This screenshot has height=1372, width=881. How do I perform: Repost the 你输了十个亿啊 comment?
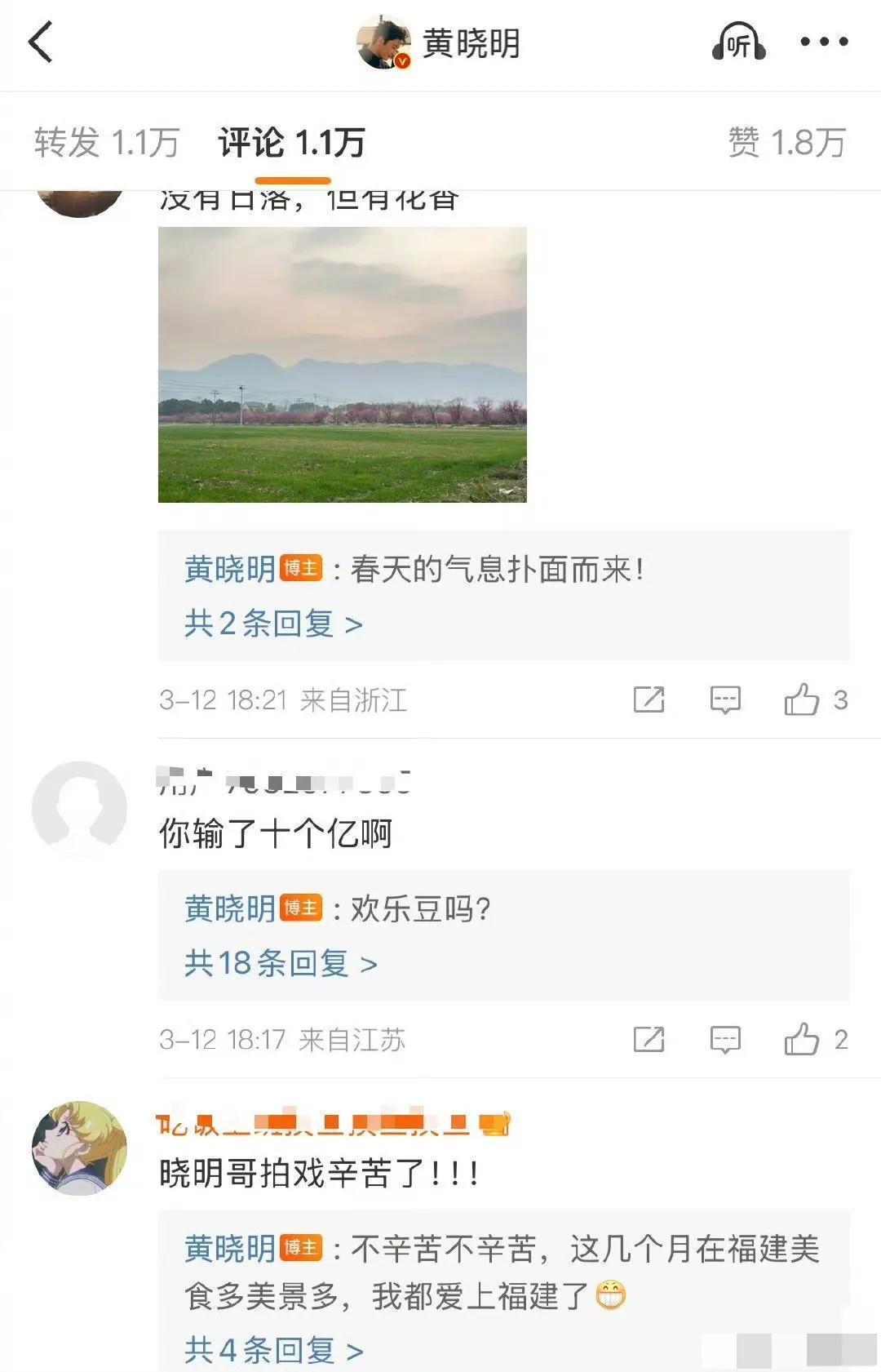(x=649, y=1039)
